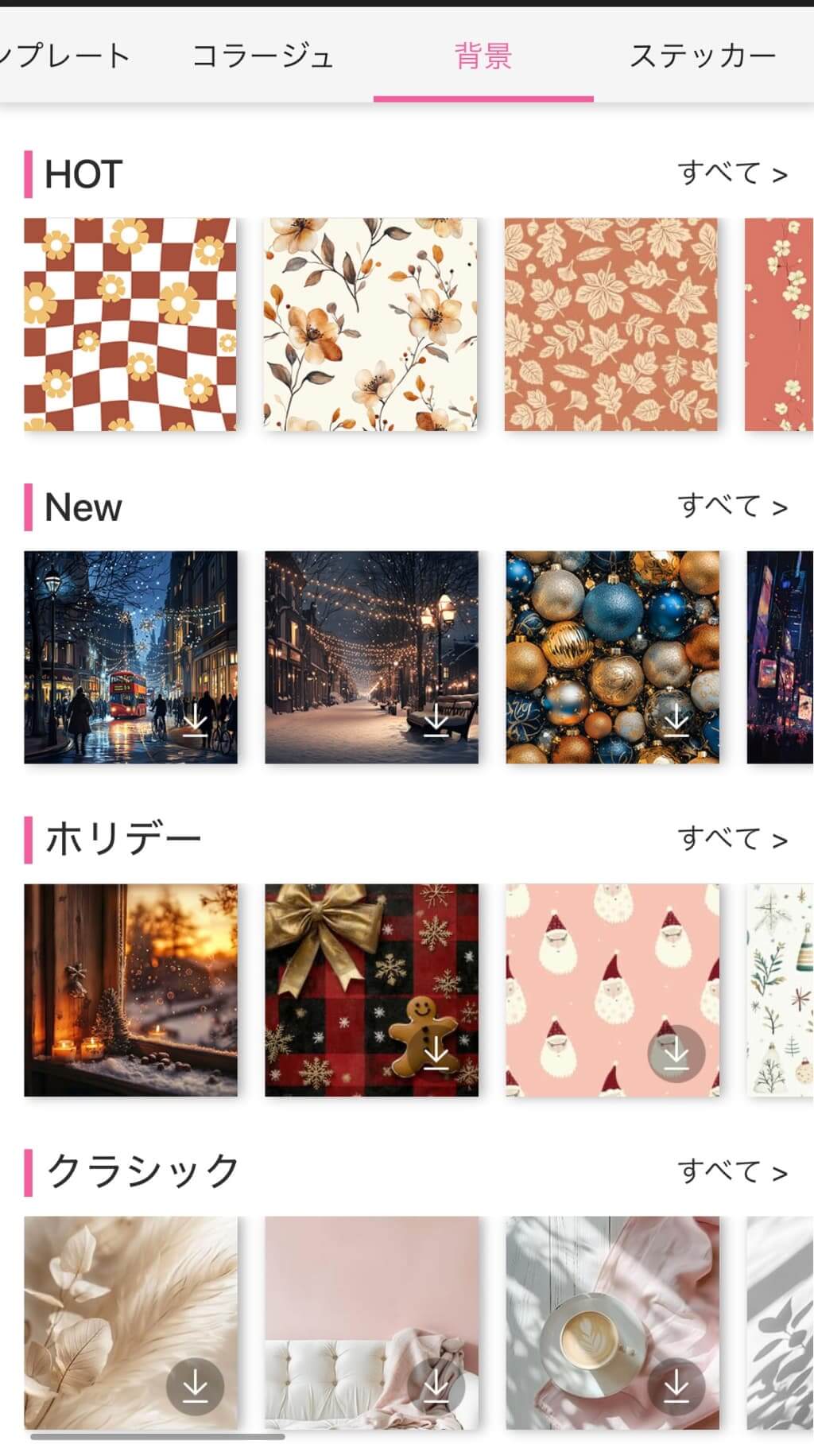Download the gingerbread plaid background
Image resolution: width=814 pixels, height=1456 pixels.
click(x=436, y=1054)
